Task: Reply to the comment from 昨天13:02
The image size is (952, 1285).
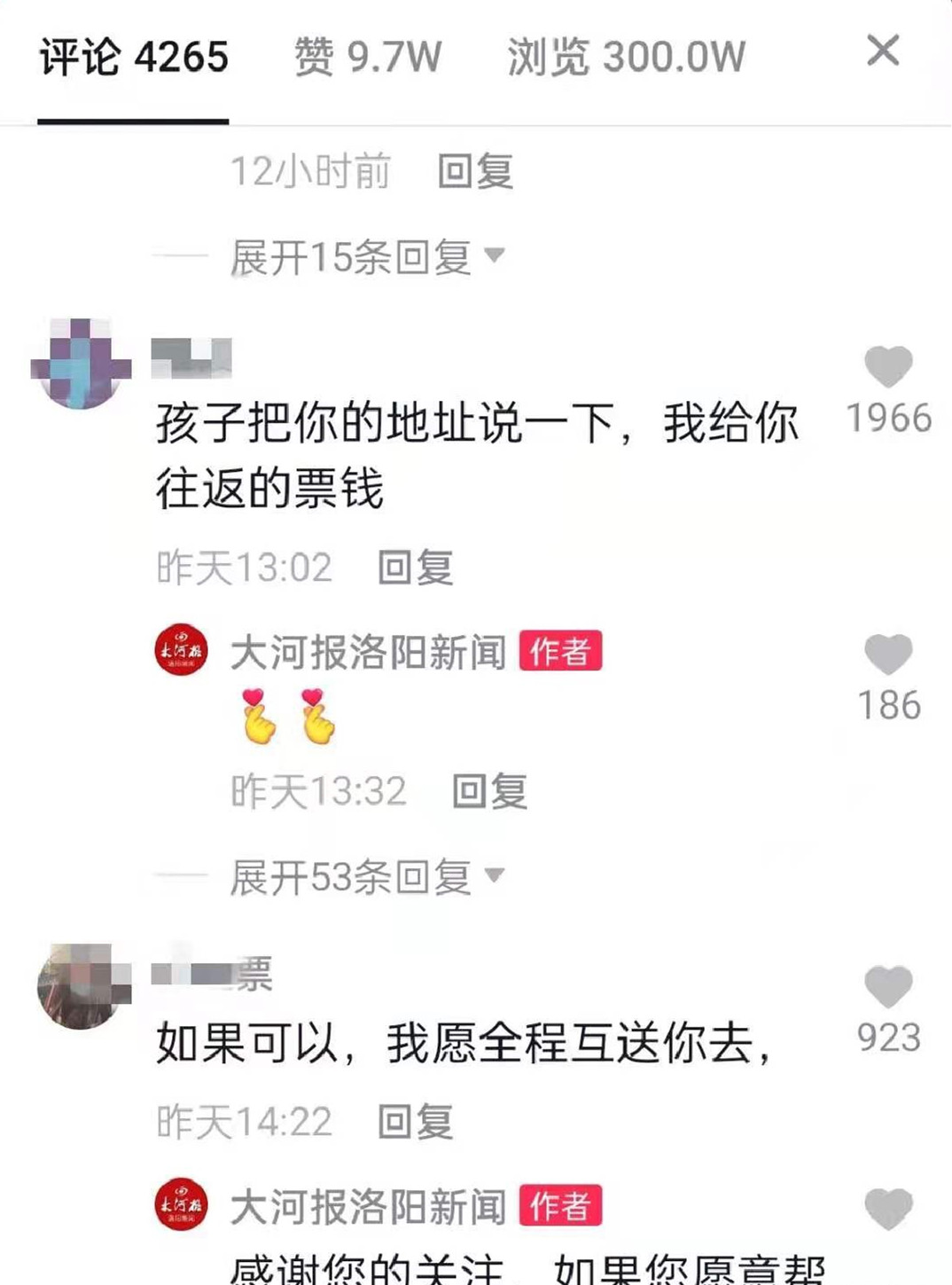Action: tap(415, 568)
